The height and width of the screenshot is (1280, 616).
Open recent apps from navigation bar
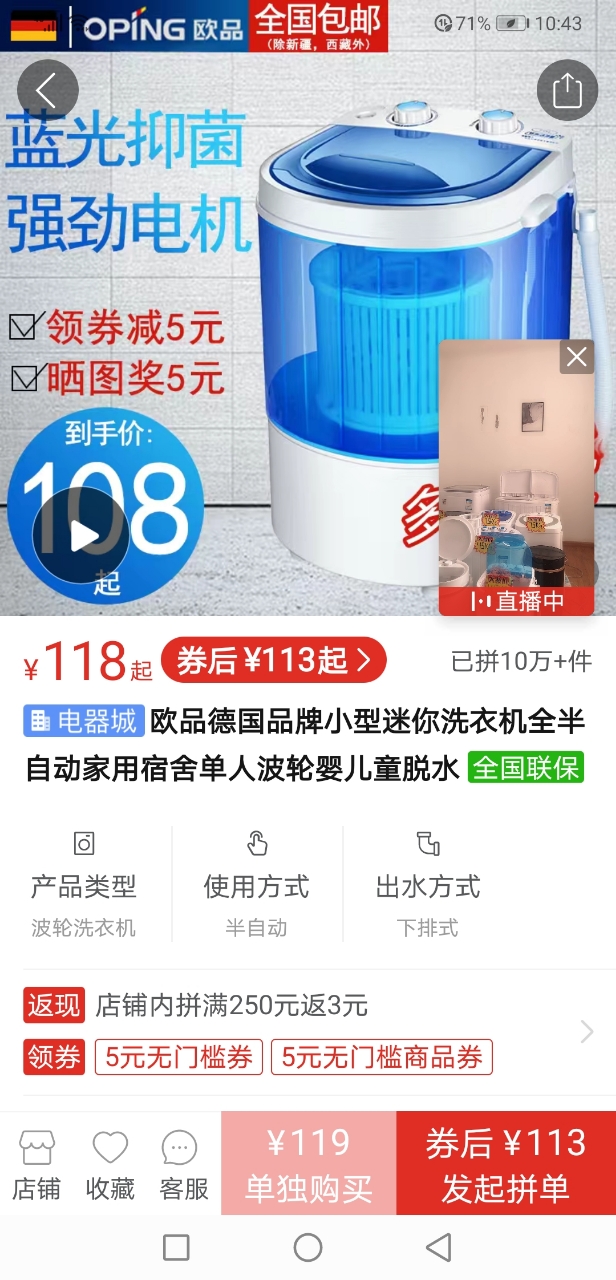pos(176,1247)
